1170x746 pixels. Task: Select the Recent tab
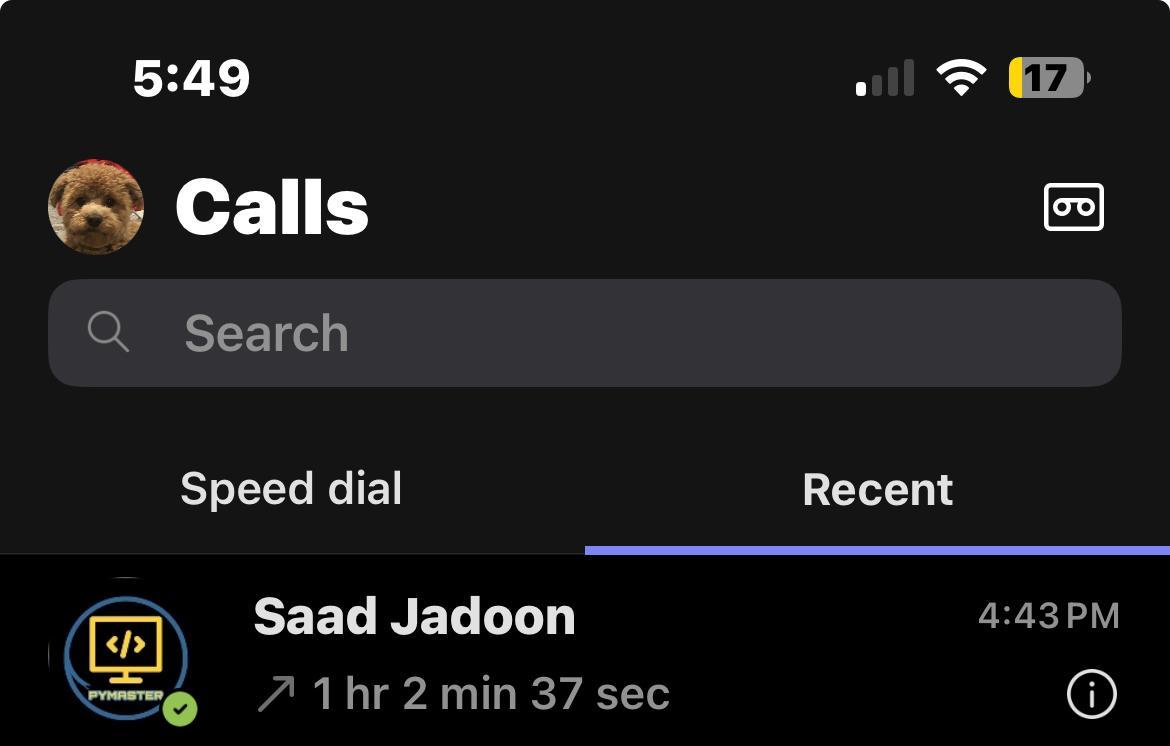tap(877, 489)
